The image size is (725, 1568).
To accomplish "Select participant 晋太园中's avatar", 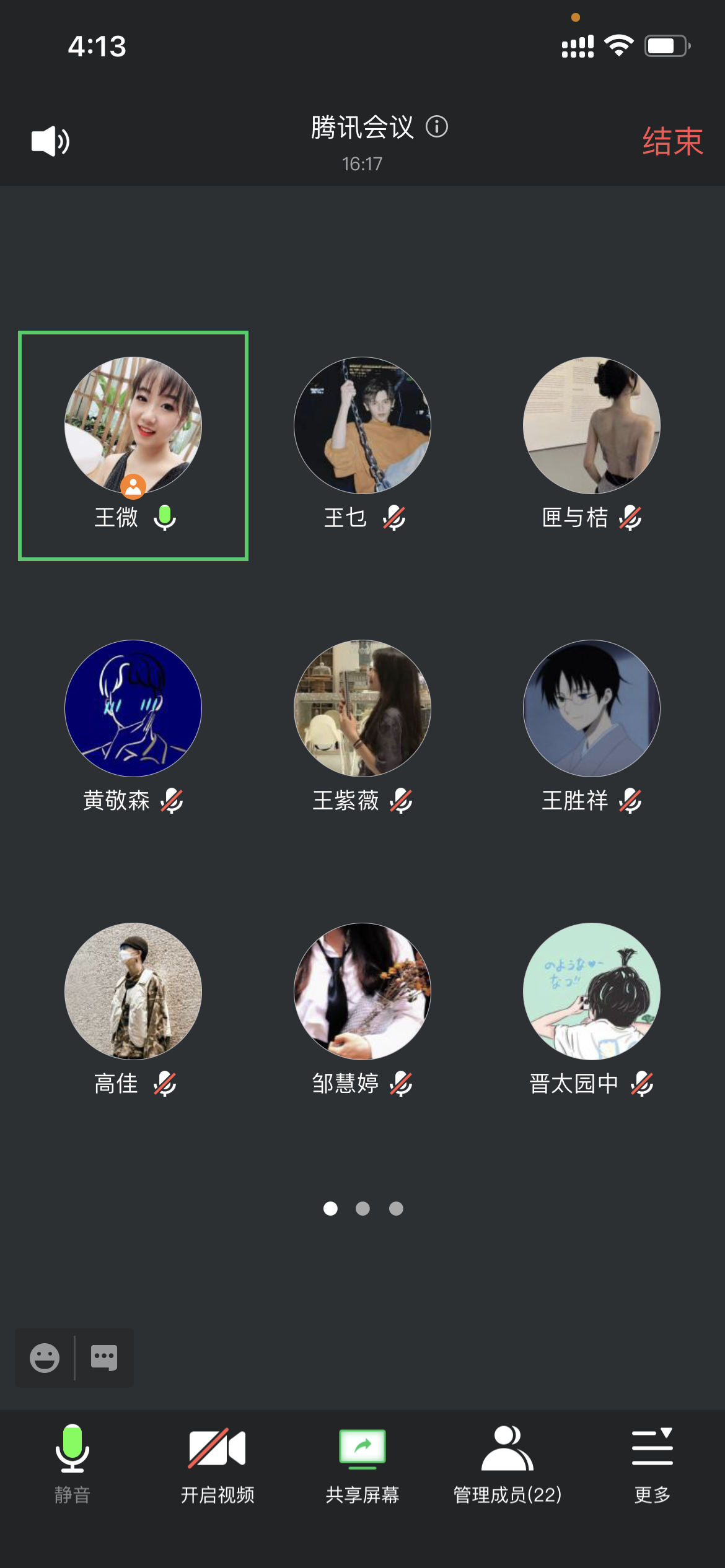I will [591, 991].
